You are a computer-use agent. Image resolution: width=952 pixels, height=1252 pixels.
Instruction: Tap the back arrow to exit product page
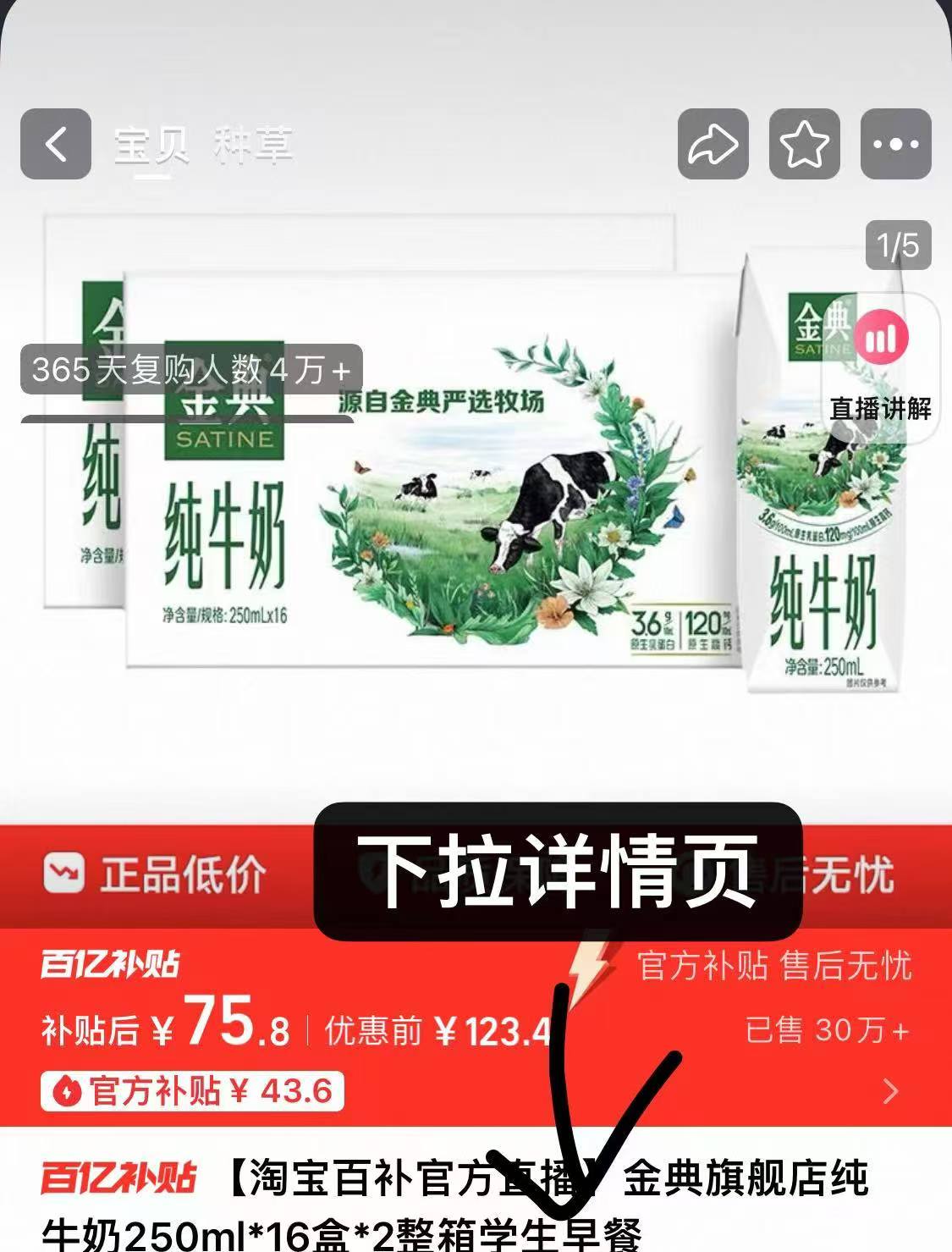[x=56, y=142]
